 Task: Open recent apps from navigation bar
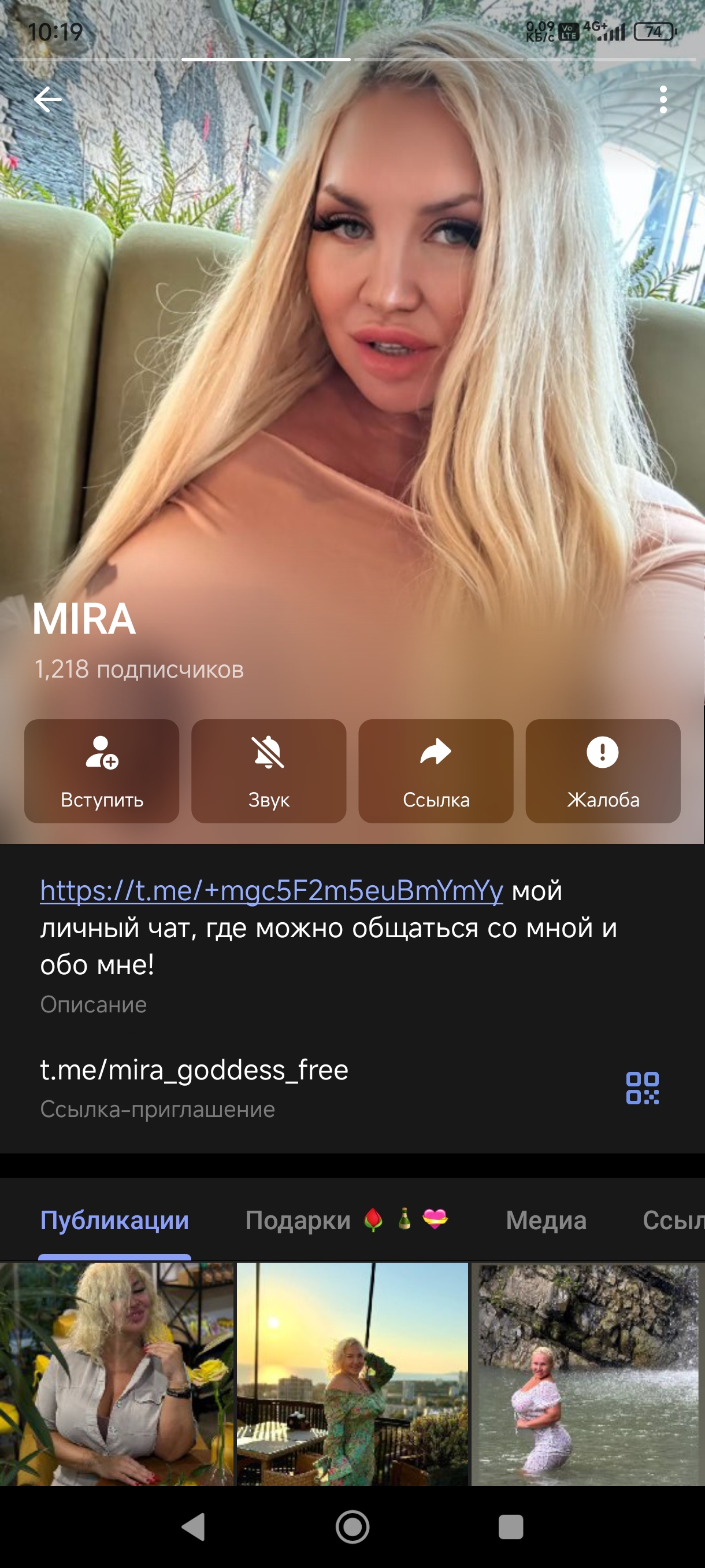(x=510, y=1526)
